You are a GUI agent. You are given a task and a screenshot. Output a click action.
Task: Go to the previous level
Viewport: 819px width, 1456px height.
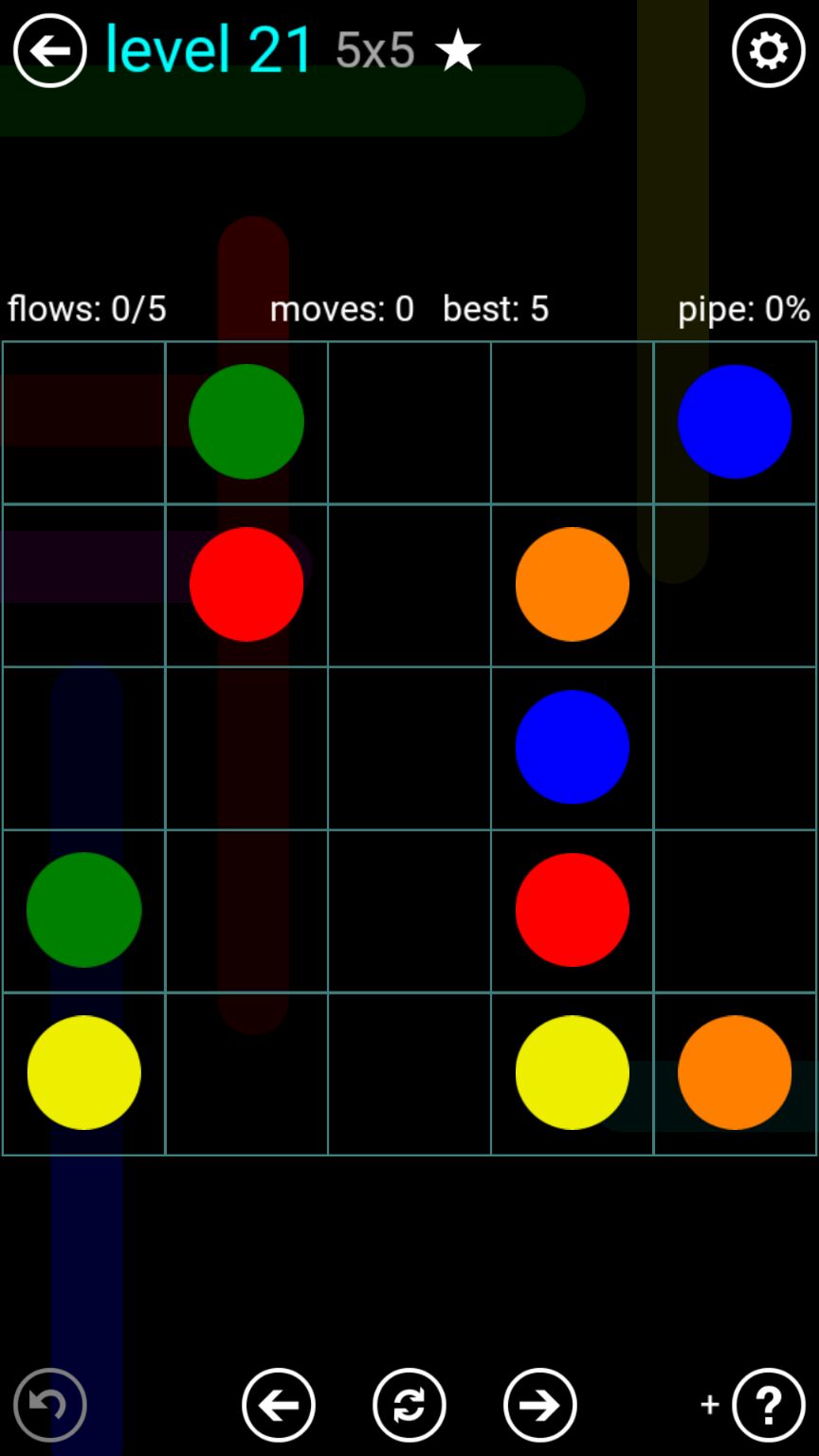(x=279, y=1405)
